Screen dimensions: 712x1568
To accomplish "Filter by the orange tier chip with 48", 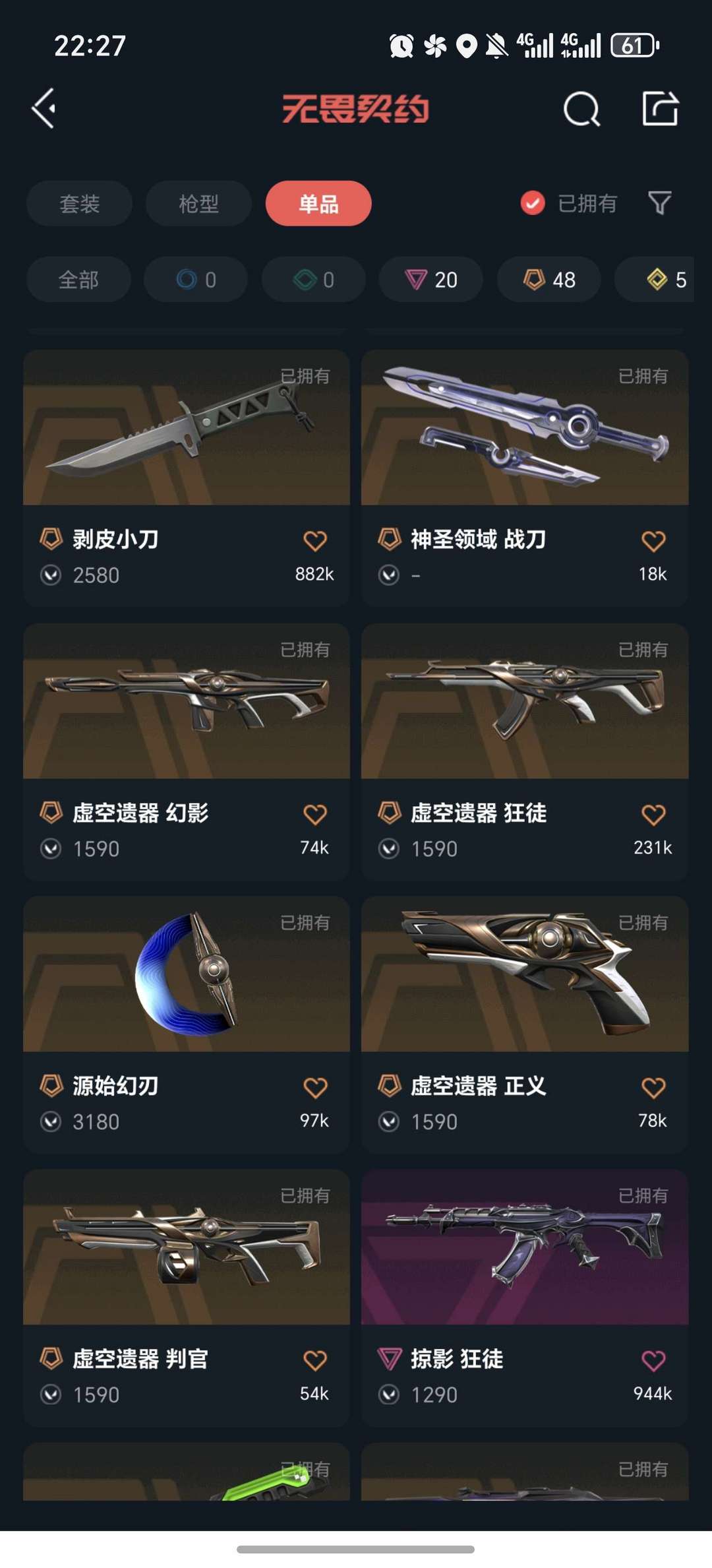I will coord(549,280).
